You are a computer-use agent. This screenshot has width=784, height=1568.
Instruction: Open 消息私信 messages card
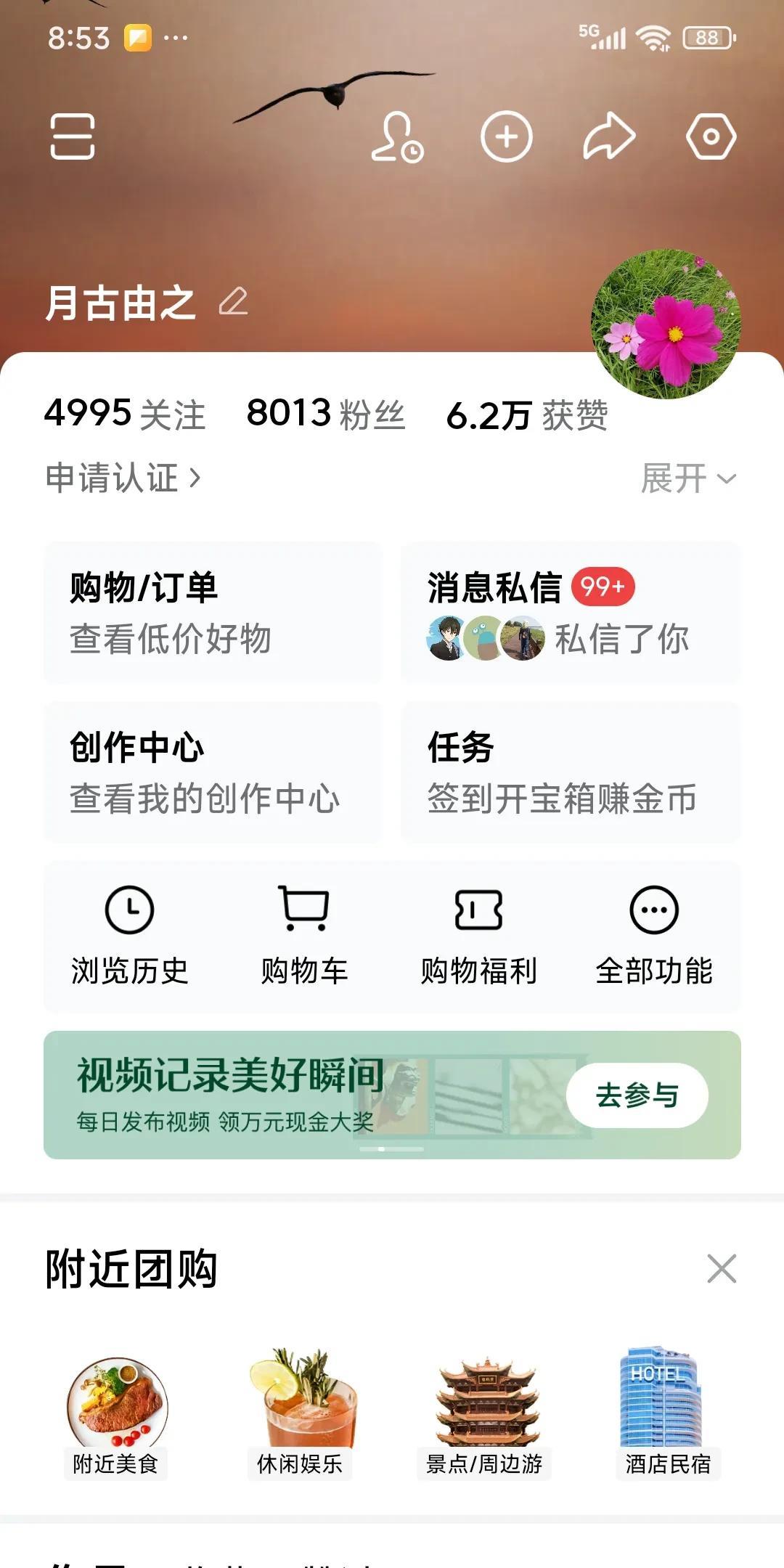click(570, 613)
